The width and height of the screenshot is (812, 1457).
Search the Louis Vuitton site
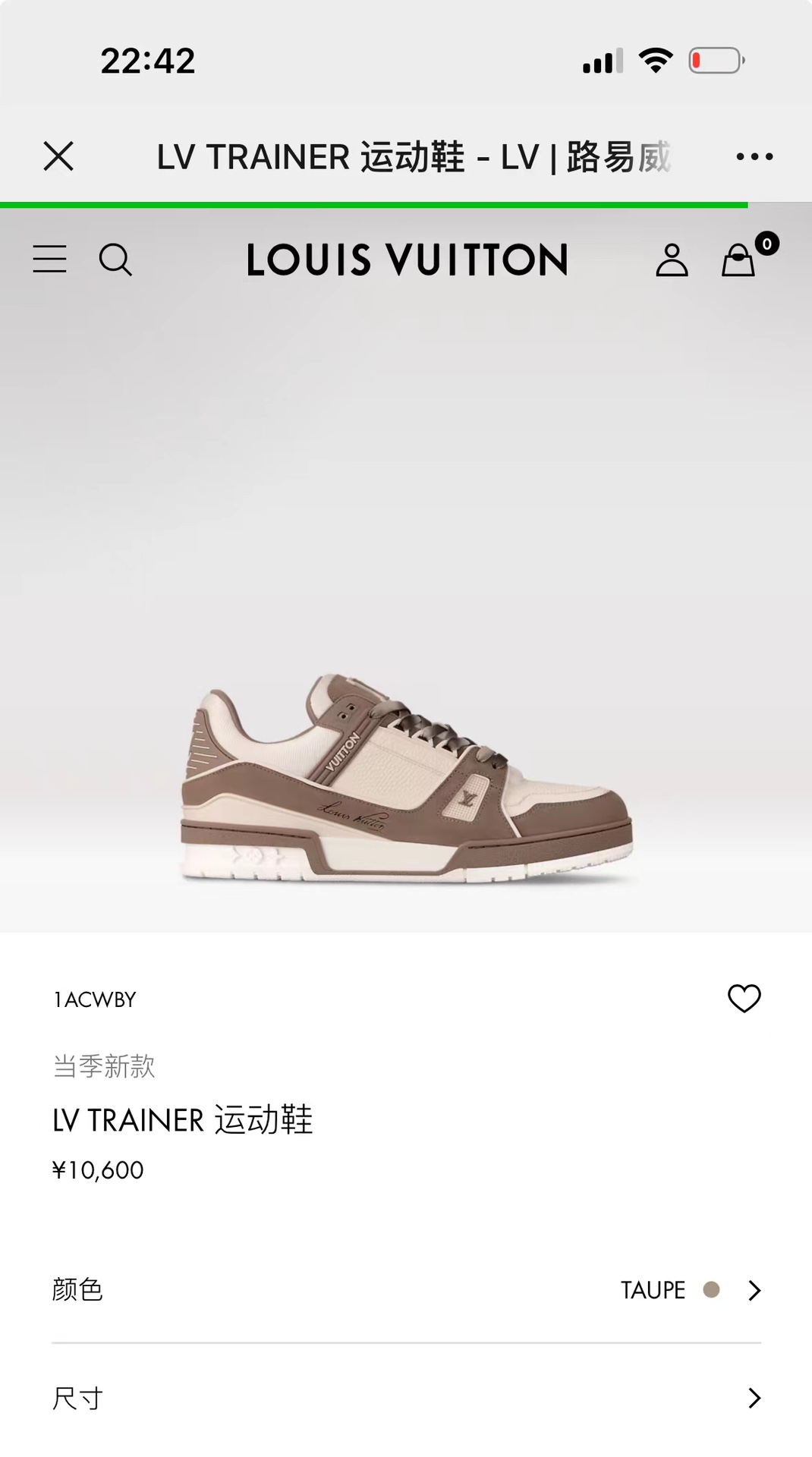point(115,260)
